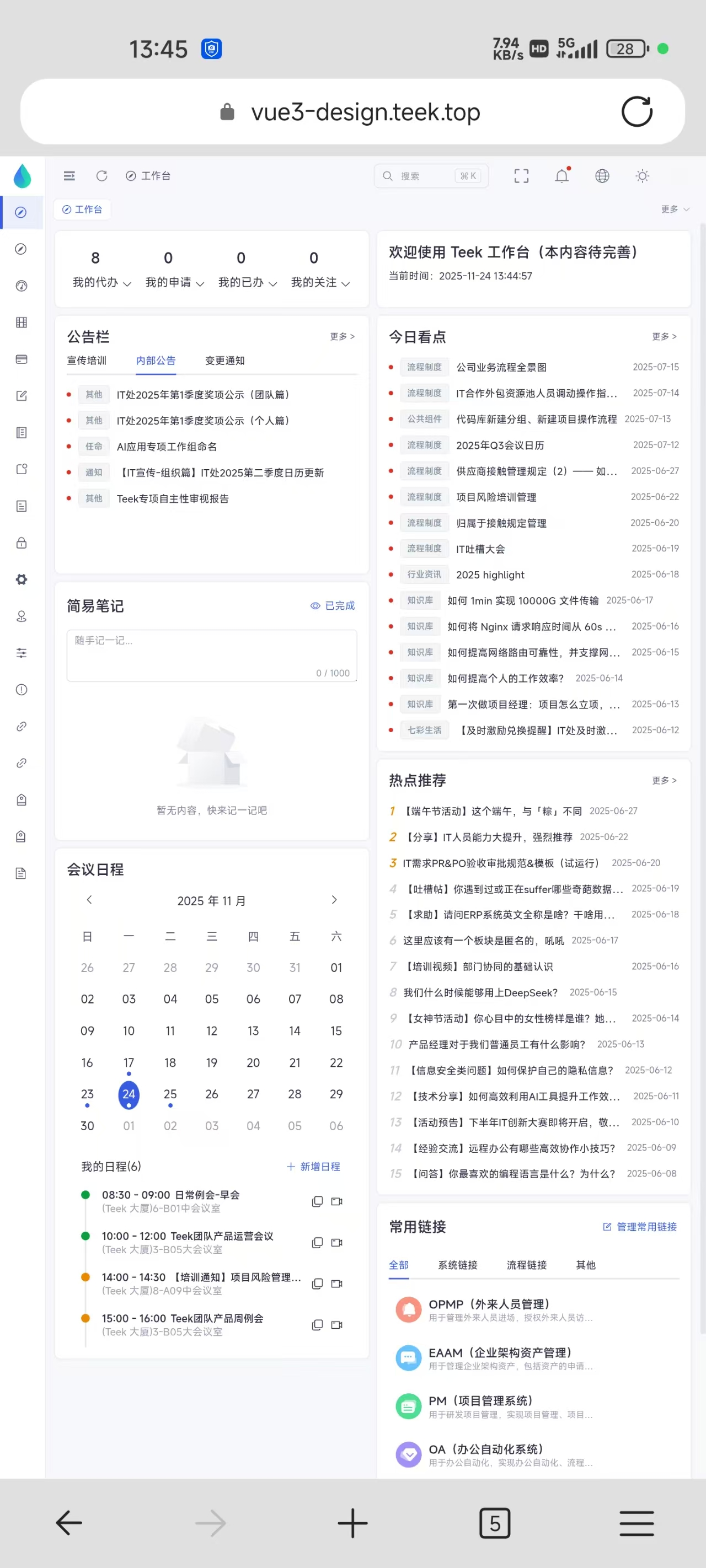Add a new schedule with 新增日程
This screenshot has width=706, height=1568.
click(x=314, y=1166)
